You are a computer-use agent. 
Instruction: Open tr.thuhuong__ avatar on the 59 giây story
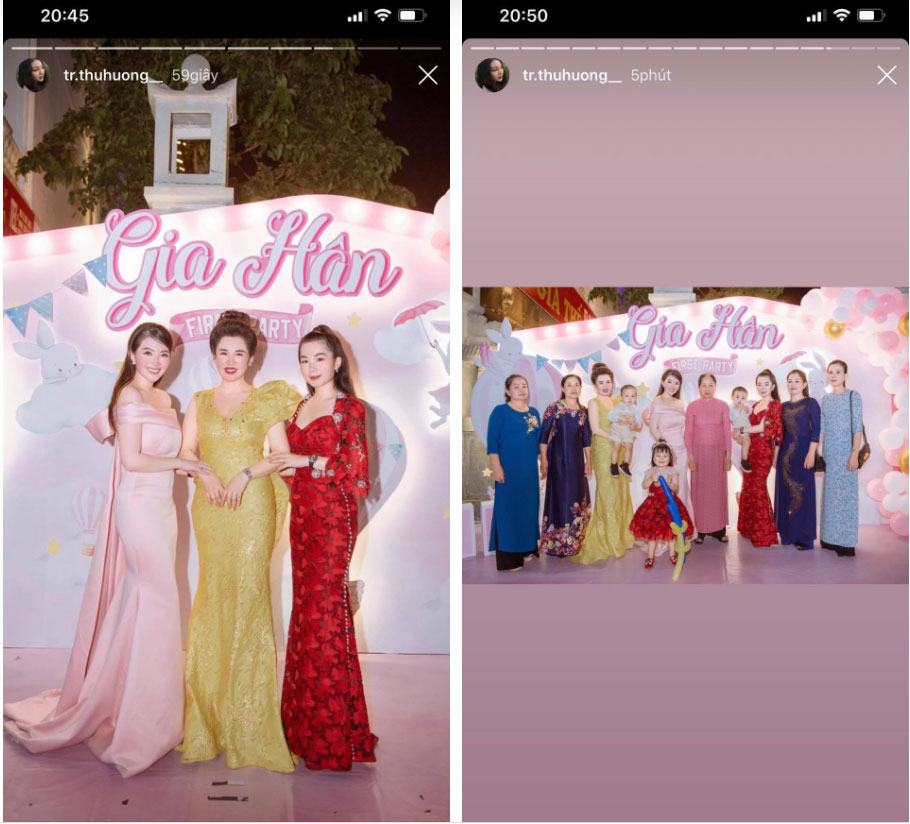33,75
